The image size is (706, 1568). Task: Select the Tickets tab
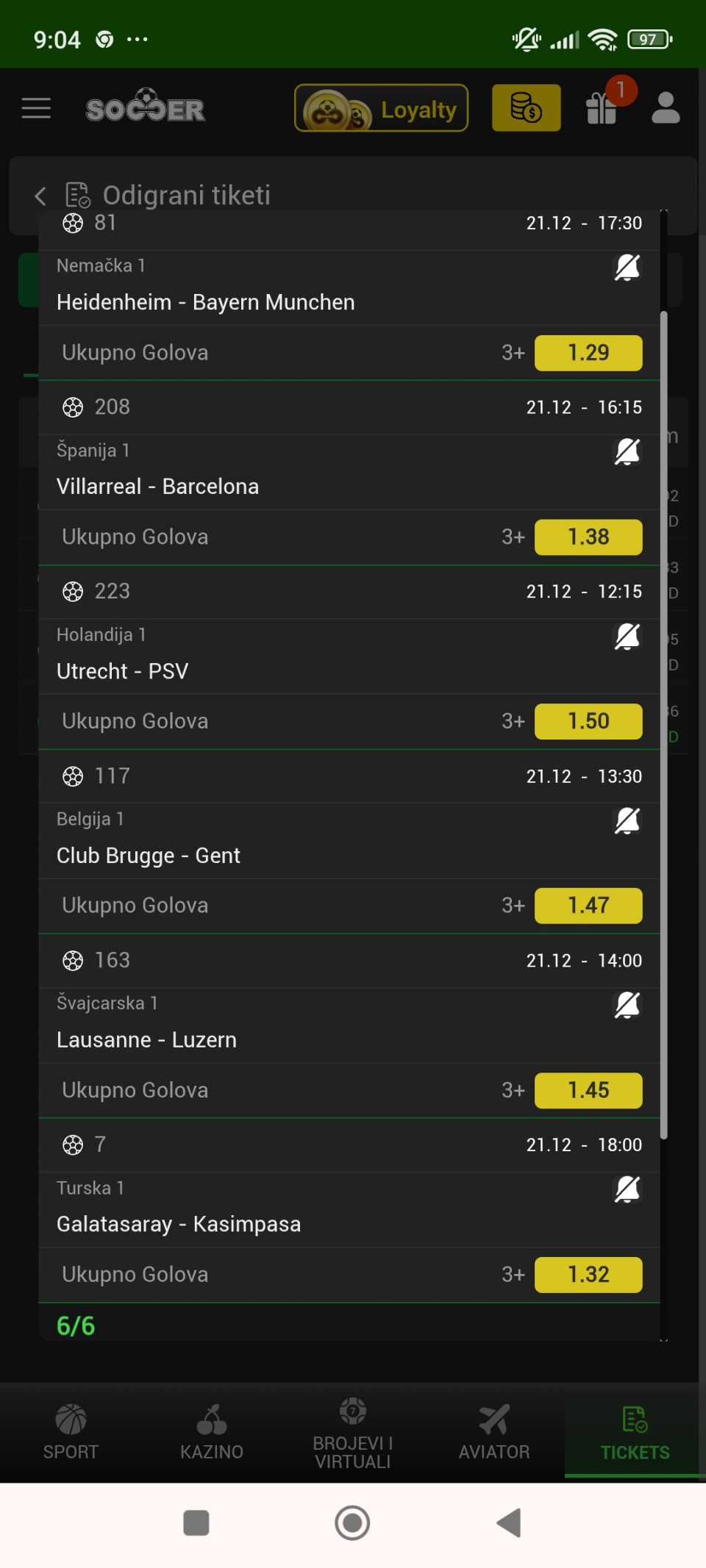point(635,1431)
